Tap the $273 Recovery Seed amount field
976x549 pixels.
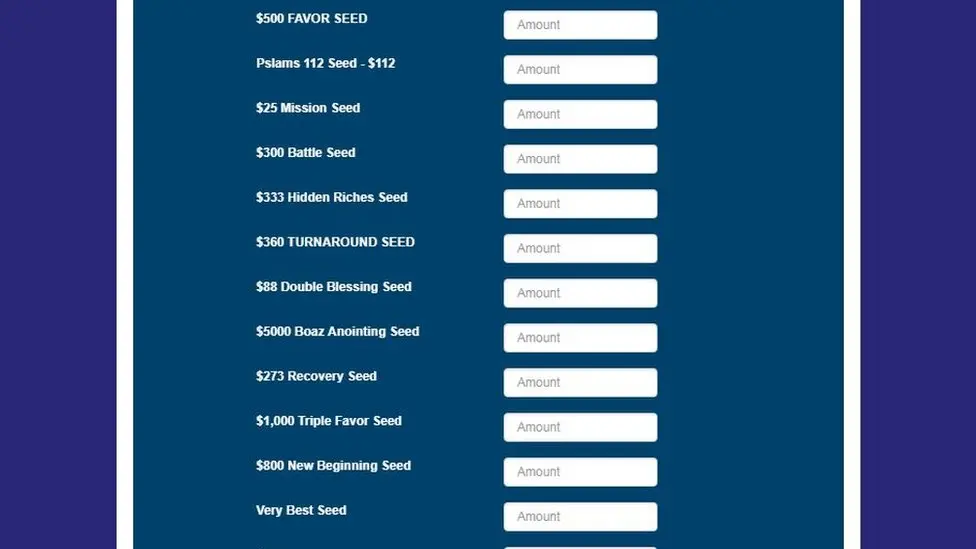(580, 382)
